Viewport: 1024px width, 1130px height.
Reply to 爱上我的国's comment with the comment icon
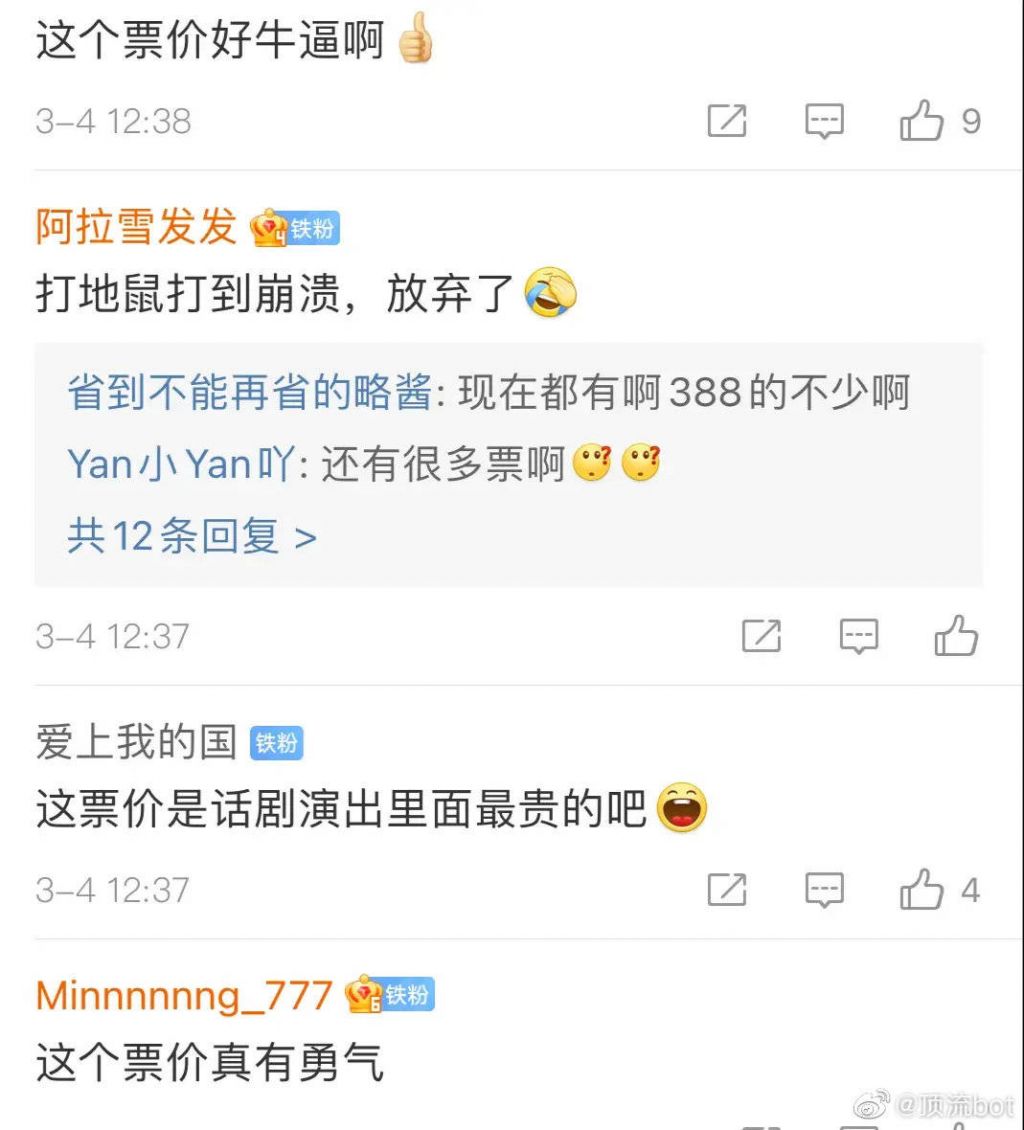point(824,890)
